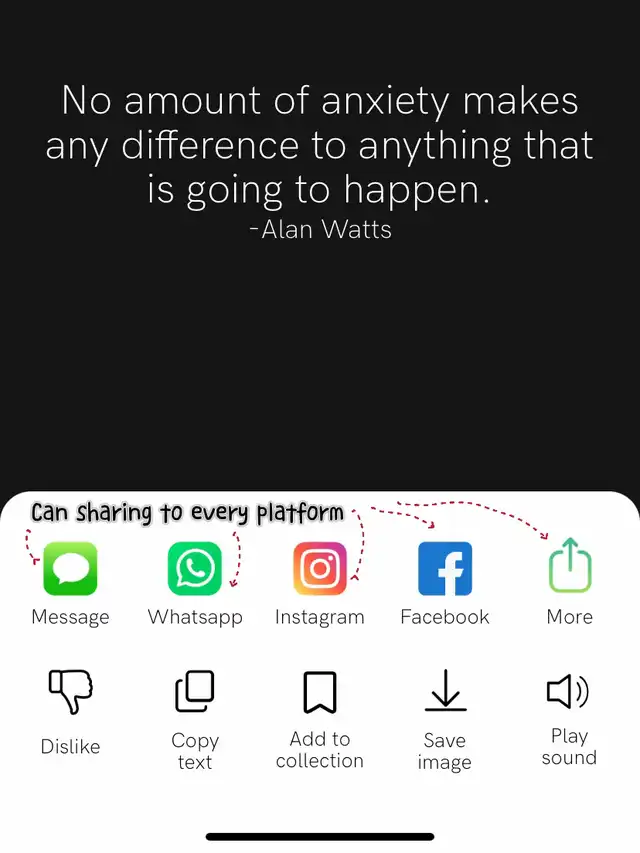This screenshot has height=853, width=640.
Task: Open More sharing options
Action: point(570,567)
